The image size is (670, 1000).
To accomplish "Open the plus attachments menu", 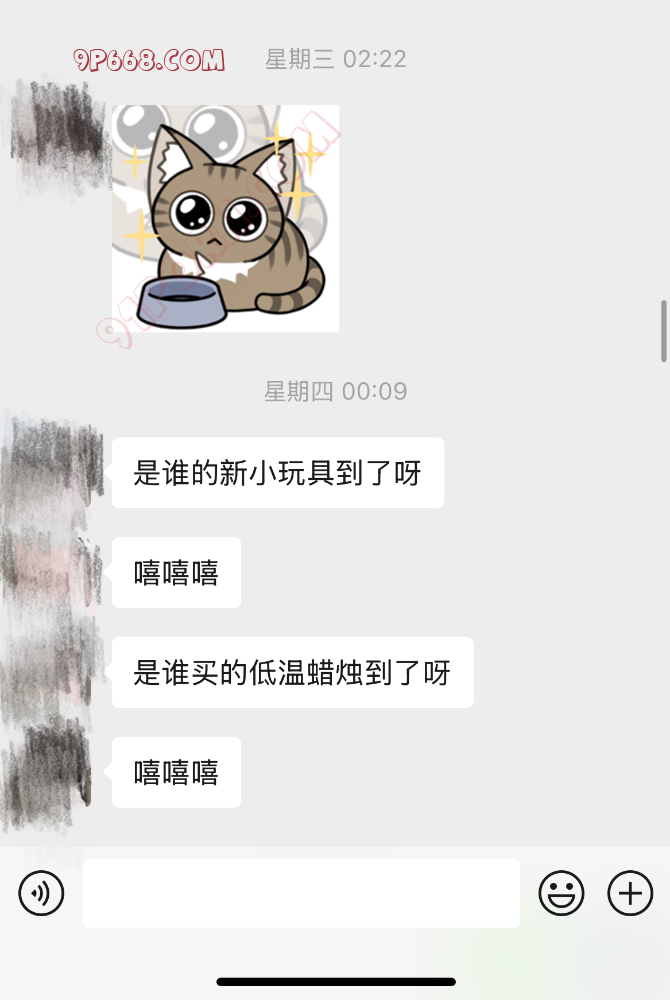I will click(x=630, y=893).
